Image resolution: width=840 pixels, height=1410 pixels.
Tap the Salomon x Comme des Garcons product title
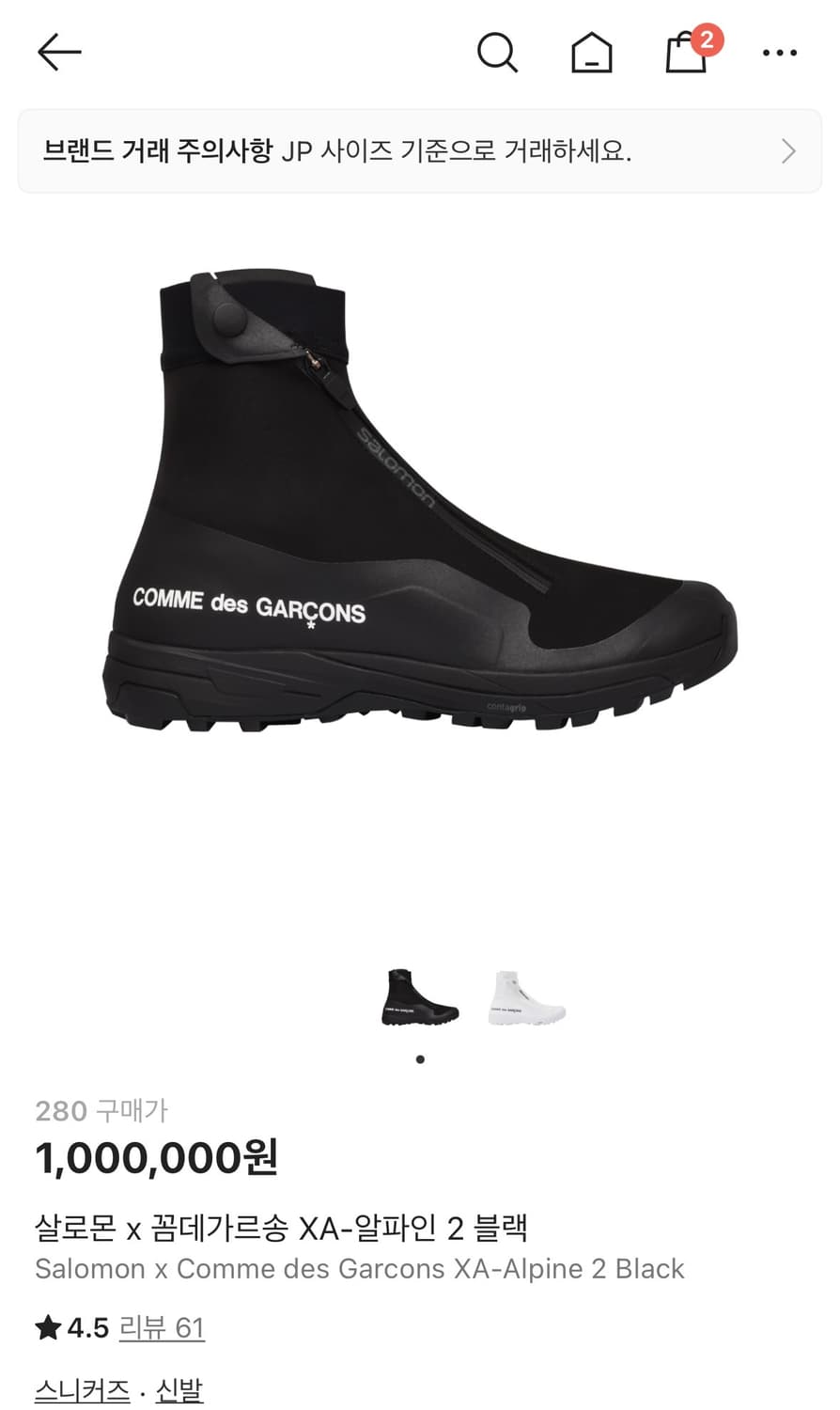[x=360, y=1269]
